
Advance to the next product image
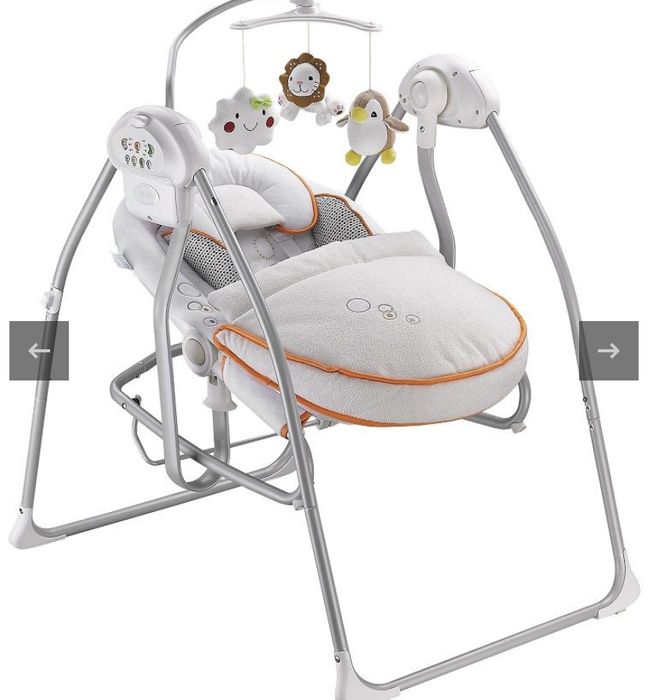point(608,351)
